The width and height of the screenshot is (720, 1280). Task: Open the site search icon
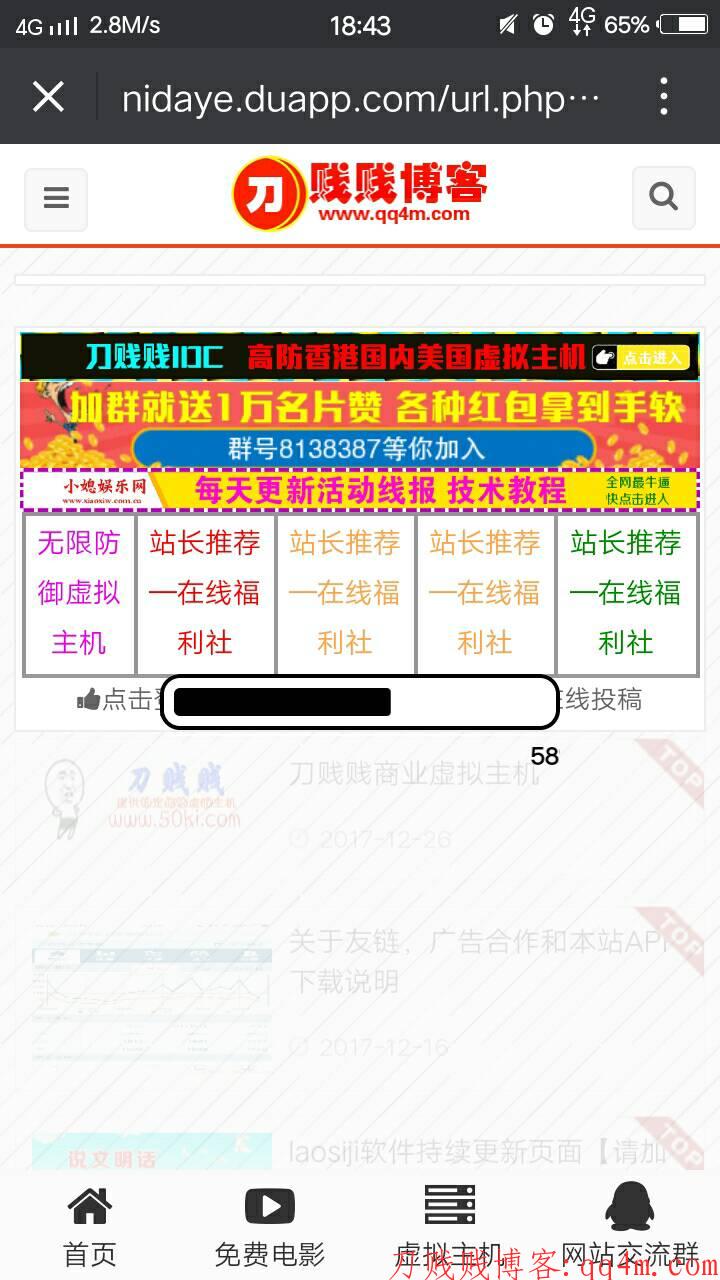click(663, 197)
